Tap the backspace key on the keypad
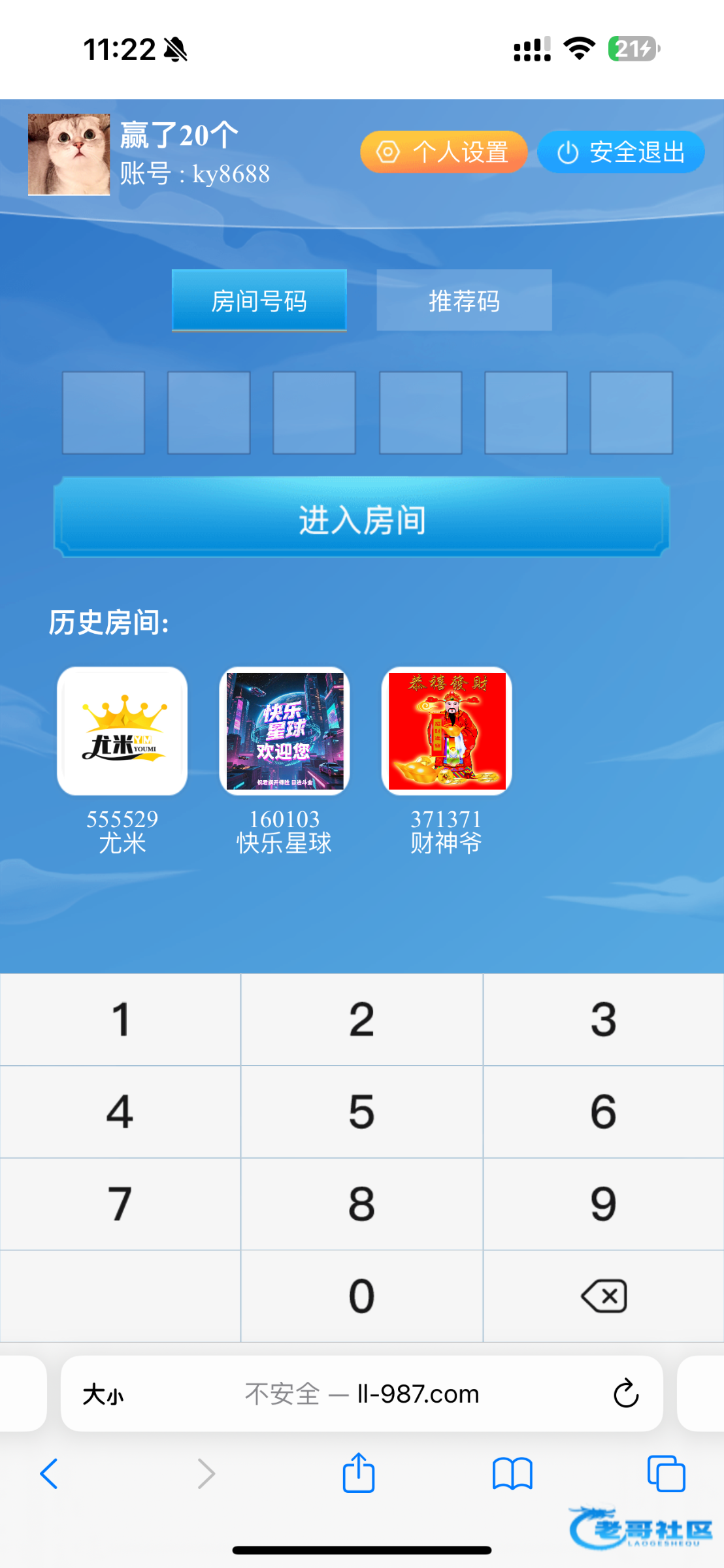 coord(603,1296)
